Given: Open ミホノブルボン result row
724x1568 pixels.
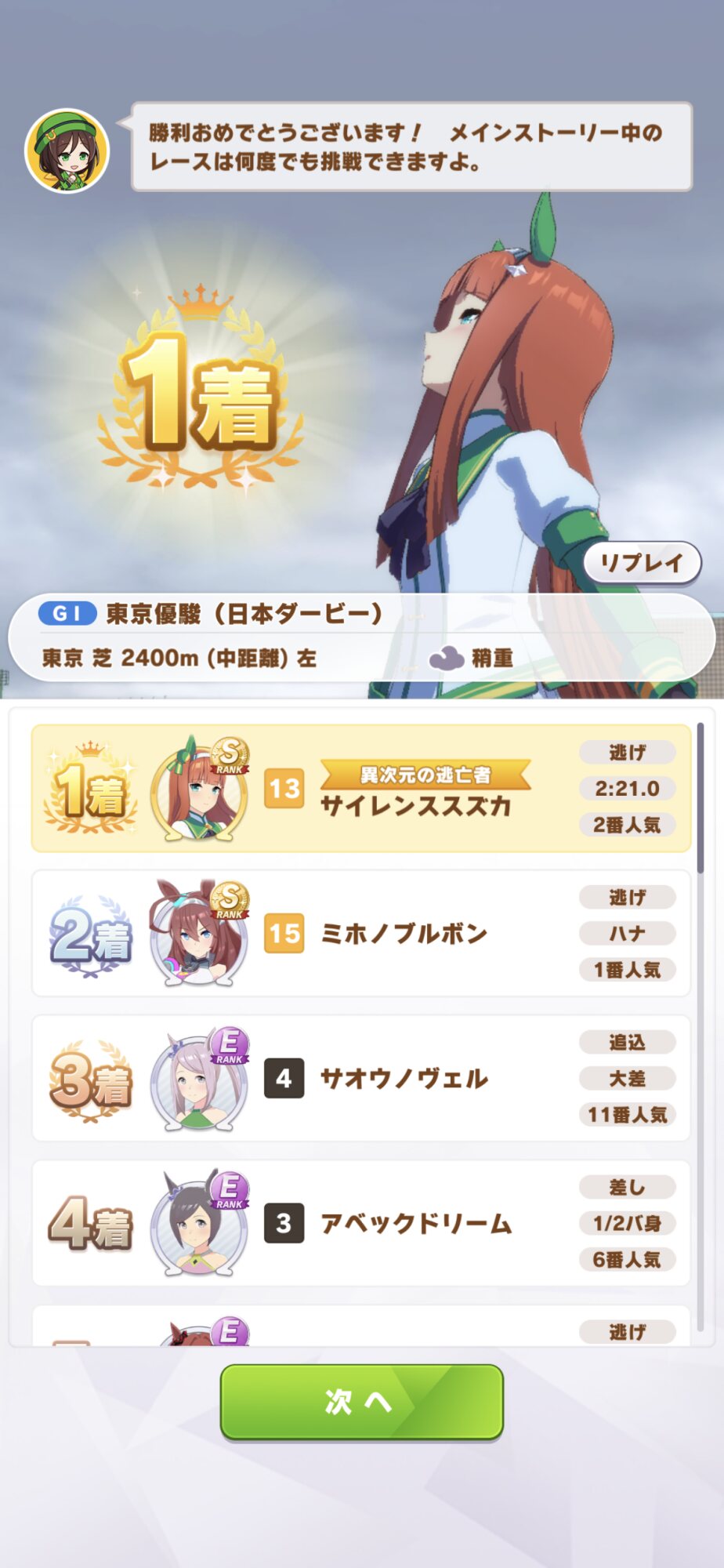Looking at the screenshot, I should 360,933.
